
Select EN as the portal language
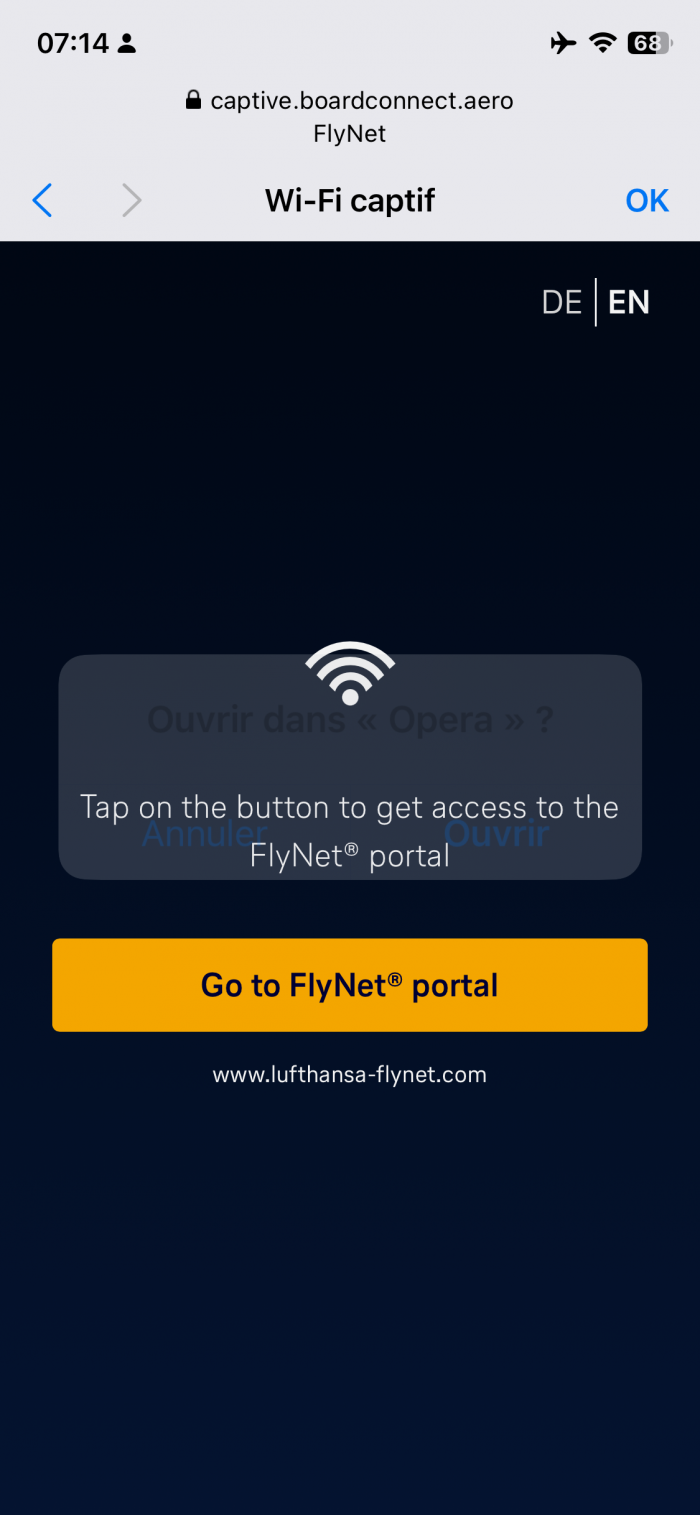click(629, 303)
